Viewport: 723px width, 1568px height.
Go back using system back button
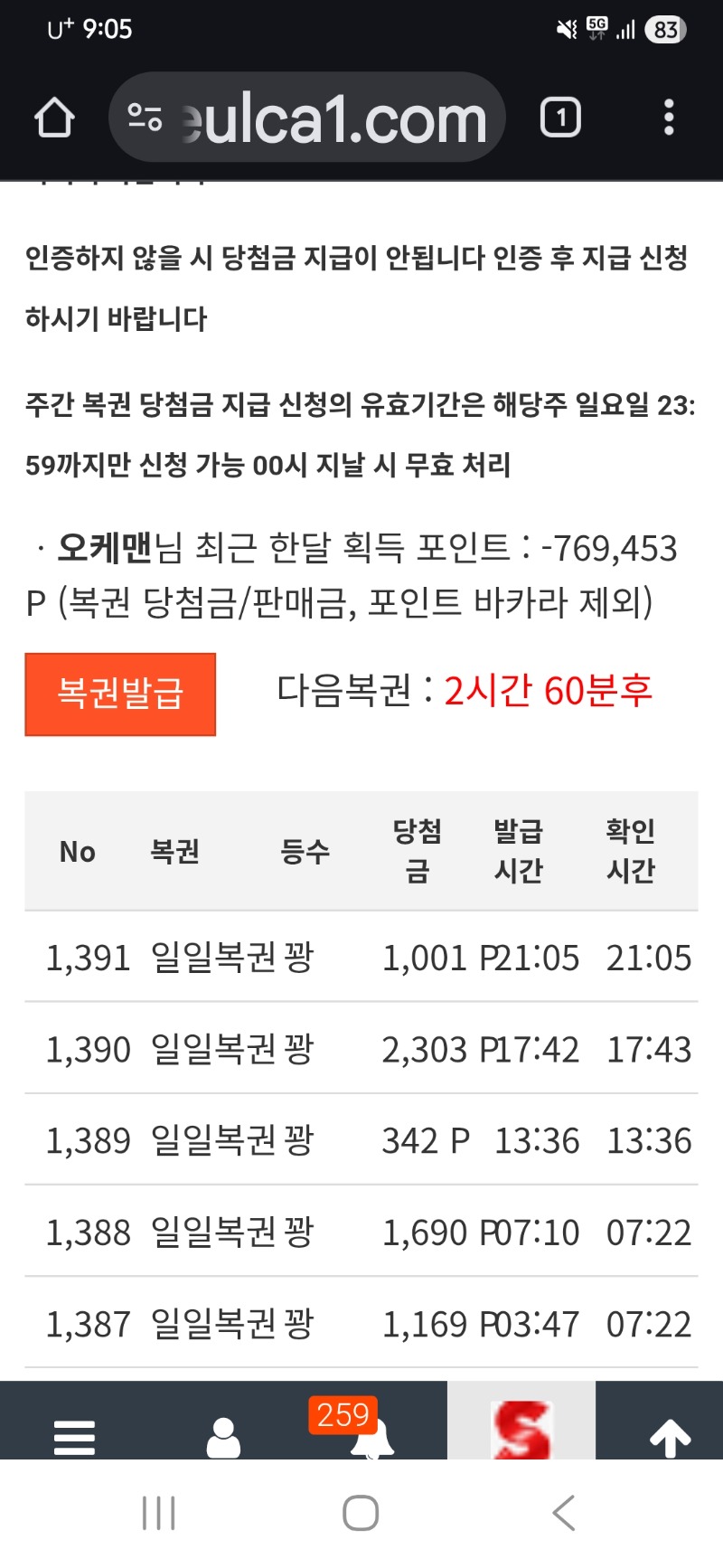(x=563, y=1513)
